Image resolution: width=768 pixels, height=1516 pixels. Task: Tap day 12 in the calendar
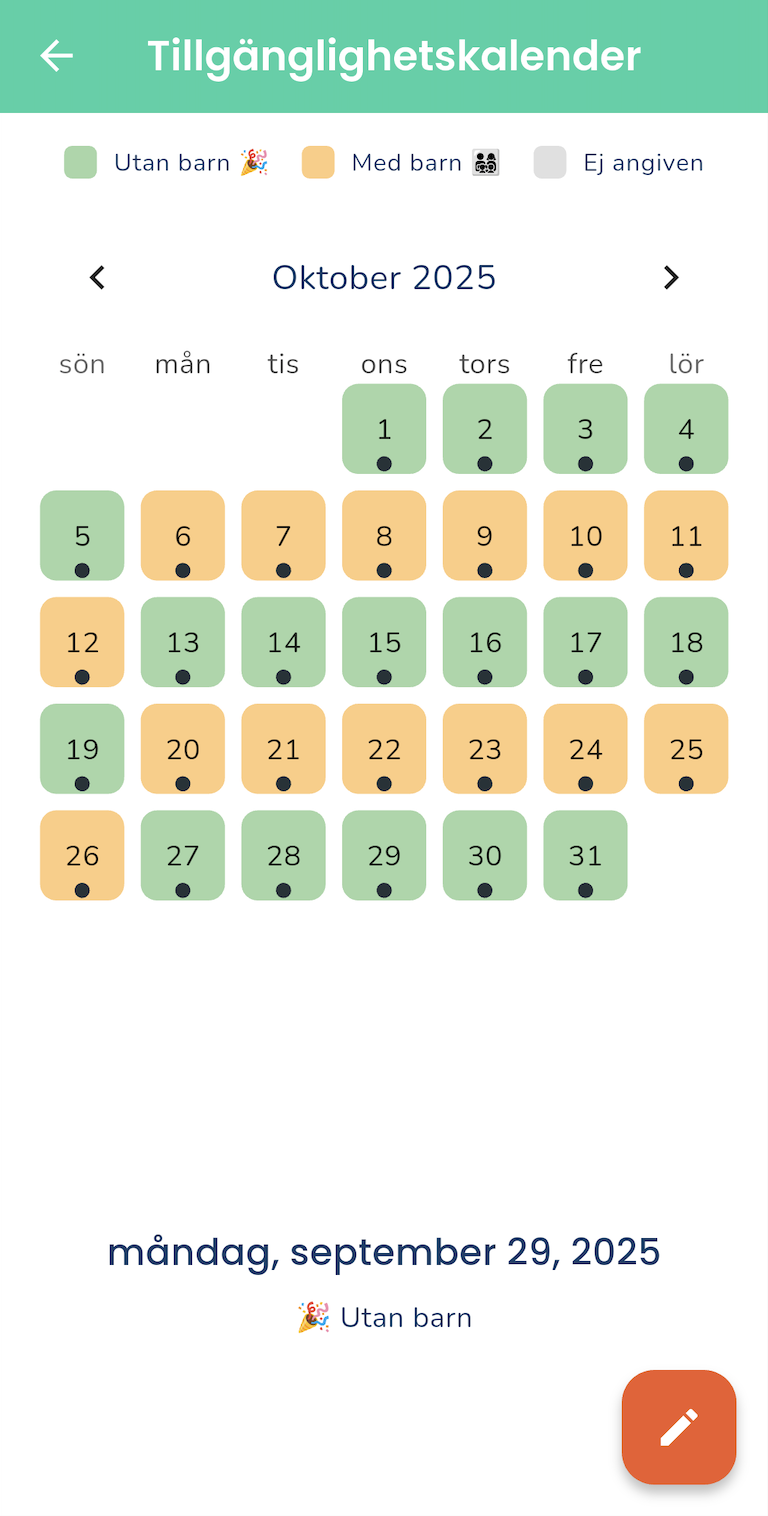(x=82, y=642)
